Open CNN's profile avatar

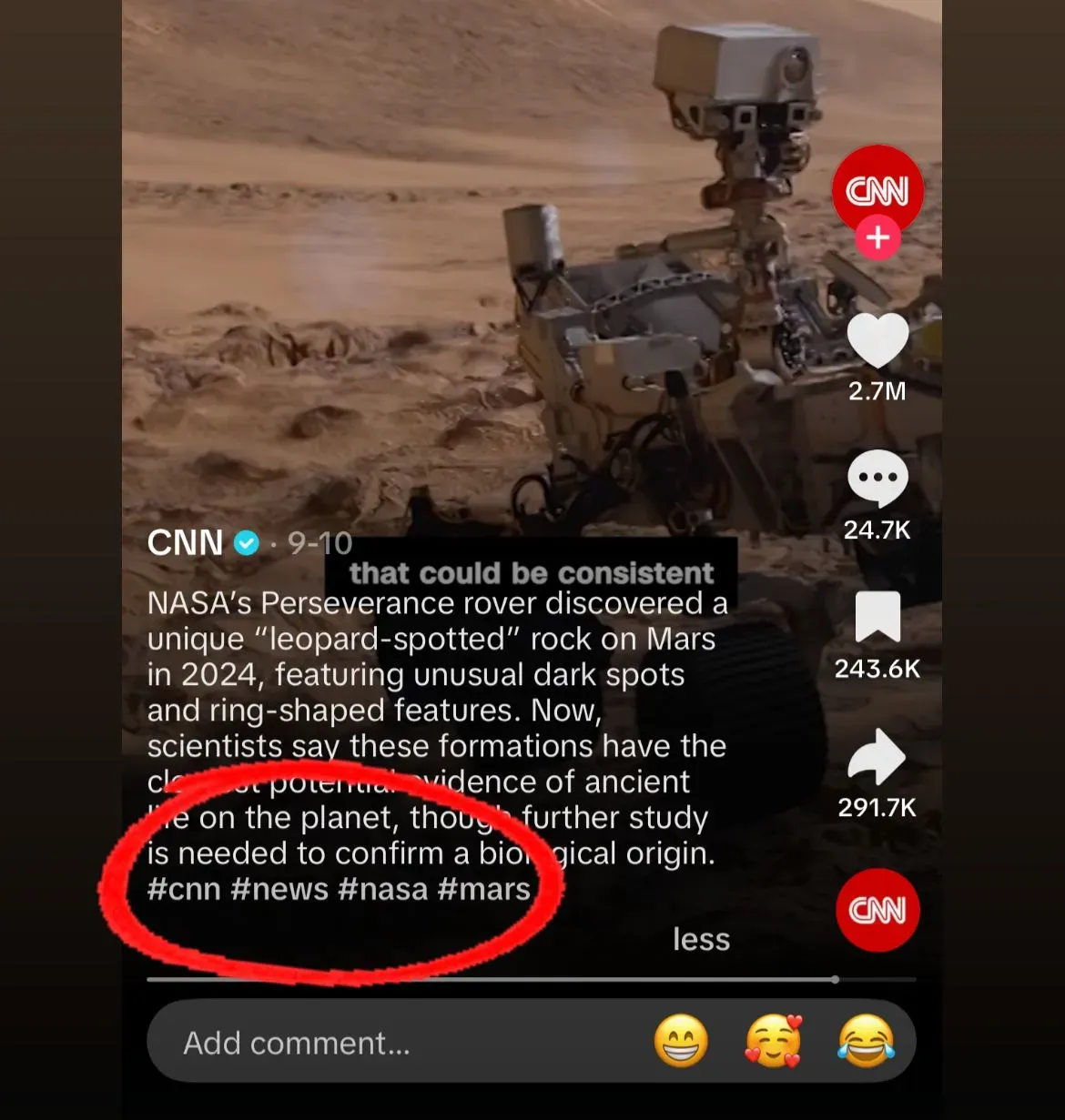click(877, 188)
